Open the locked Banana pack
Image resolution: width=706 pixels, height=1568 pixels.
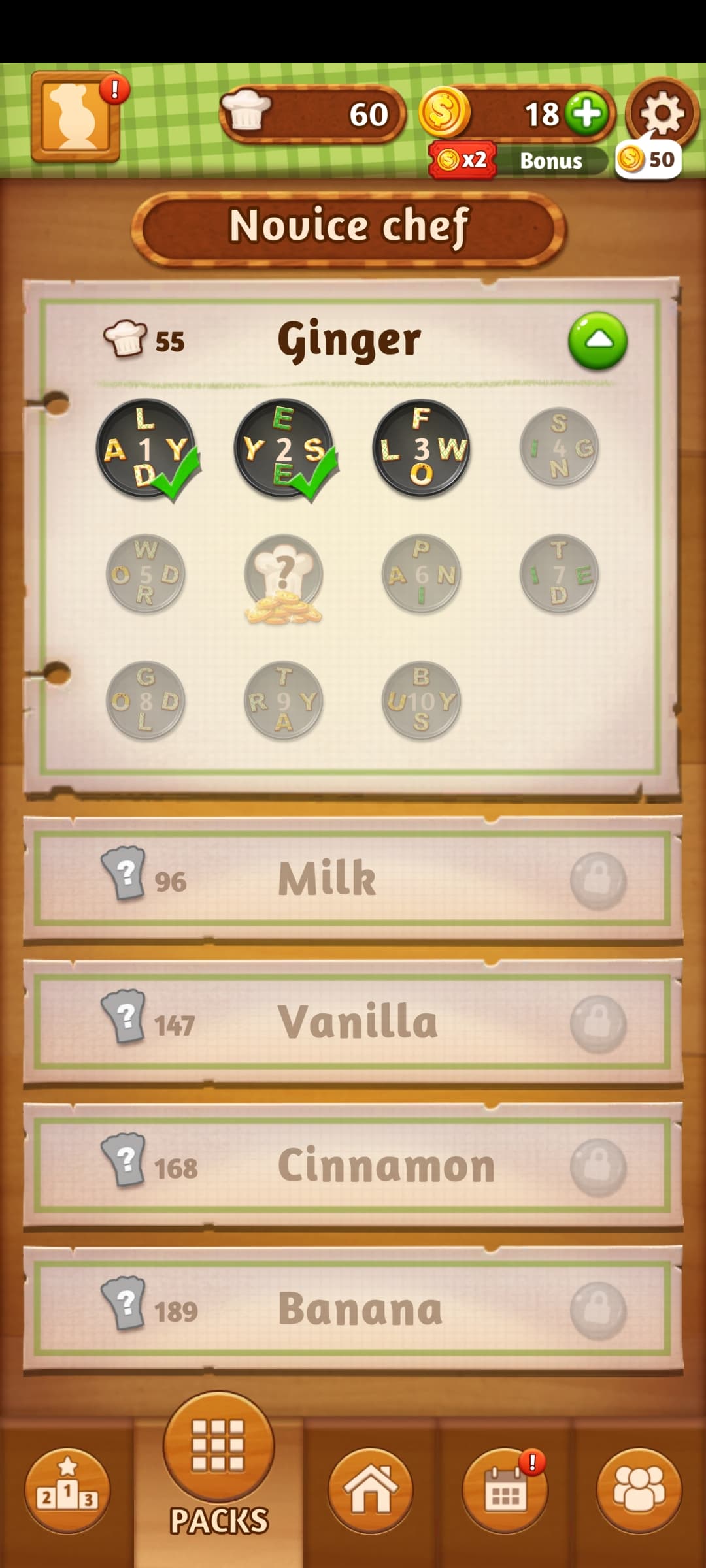tap(353, 1310)
